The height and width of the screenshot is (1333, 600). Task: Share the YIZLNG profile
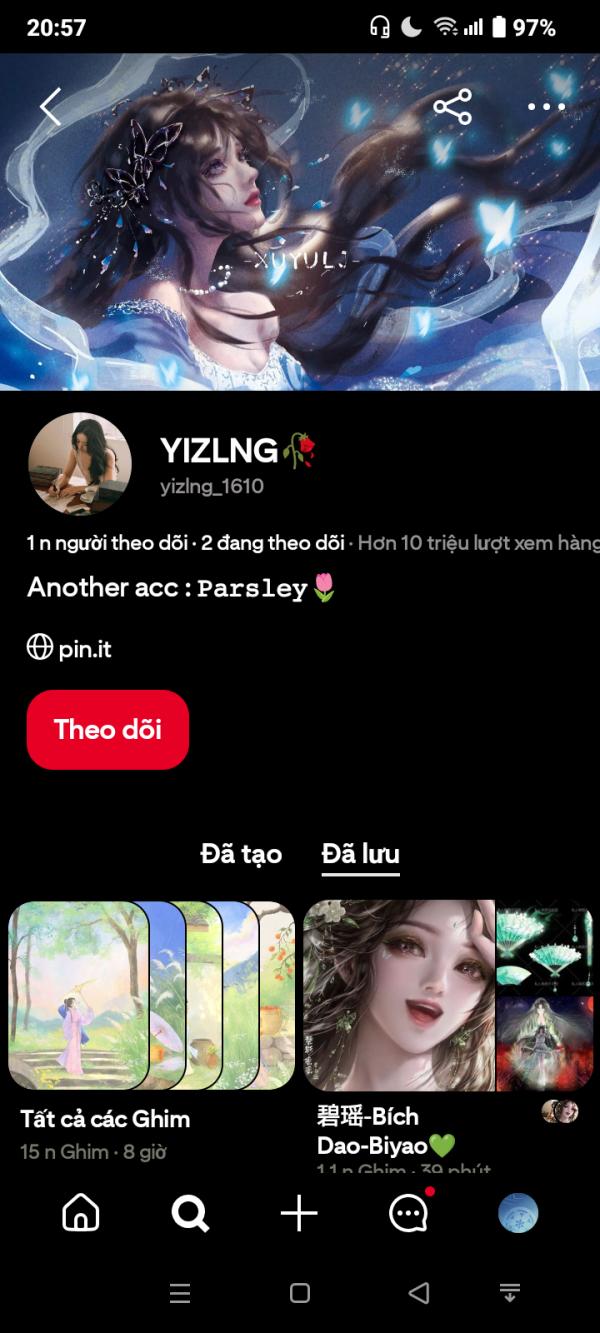click(x=452, y=107)
